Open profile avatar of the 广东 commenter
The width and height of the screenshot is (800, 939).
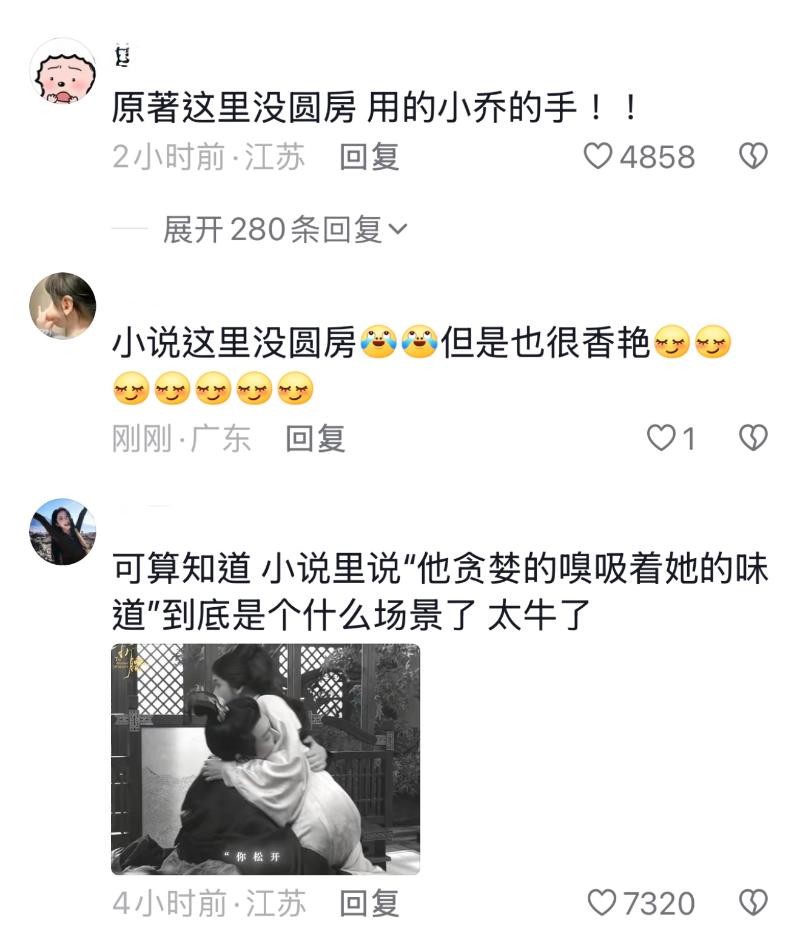point(64,306)
